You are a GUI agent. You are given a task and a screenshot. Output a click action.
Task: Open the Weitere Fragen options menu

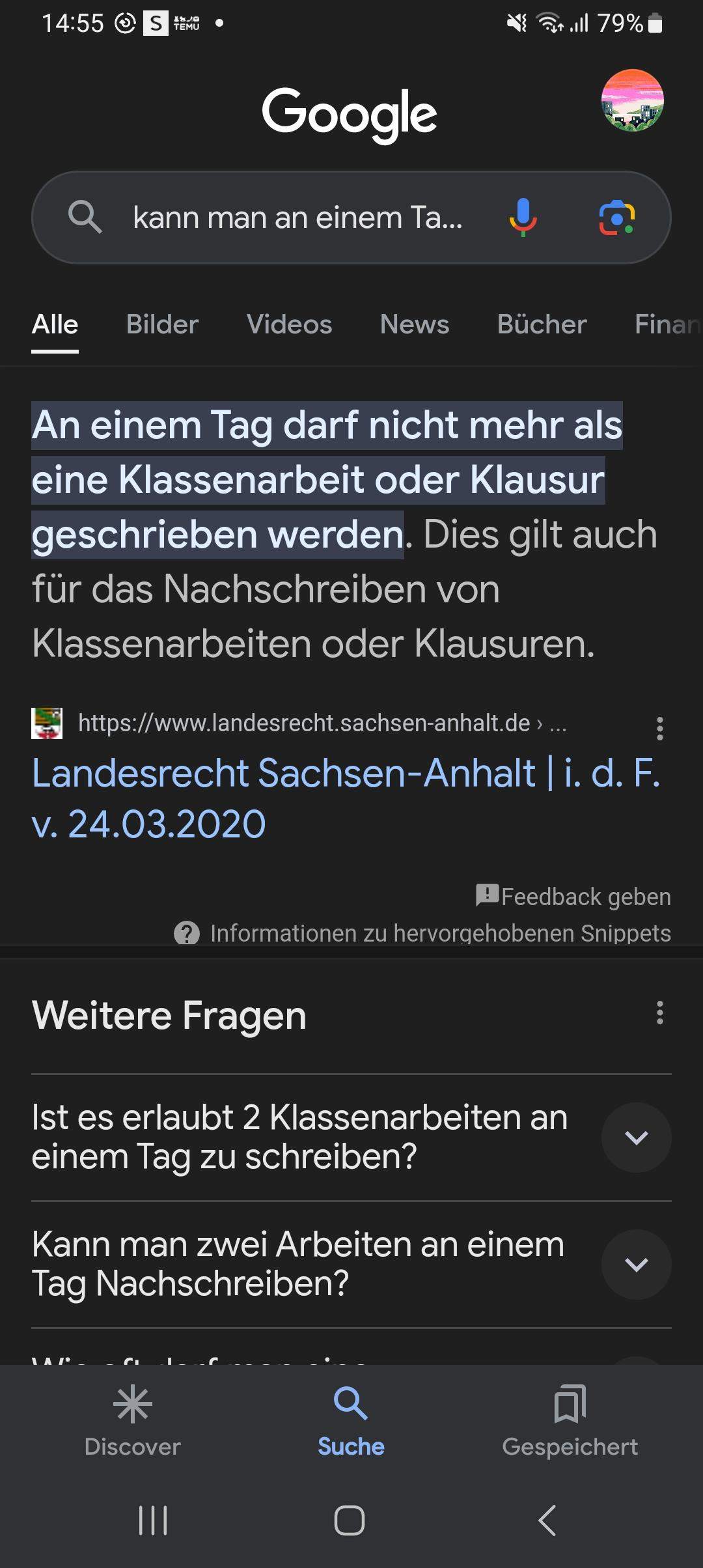click(660, 1014)
